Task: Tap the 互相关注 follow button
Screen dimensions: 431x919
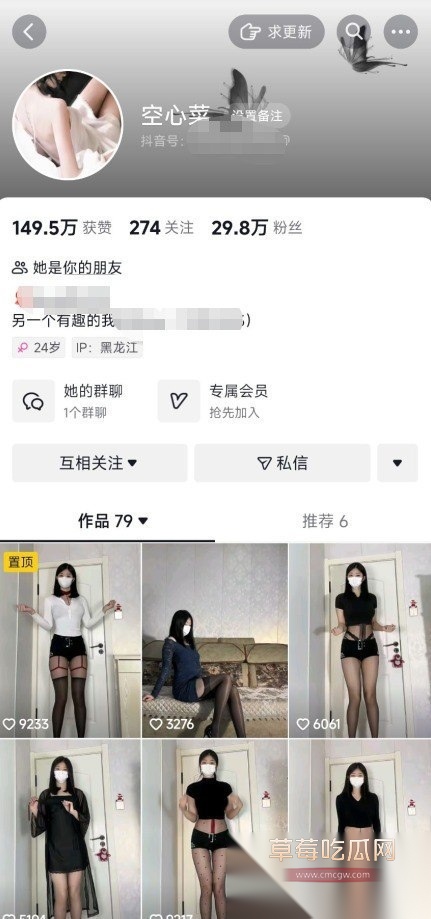Action: [100, 463]
